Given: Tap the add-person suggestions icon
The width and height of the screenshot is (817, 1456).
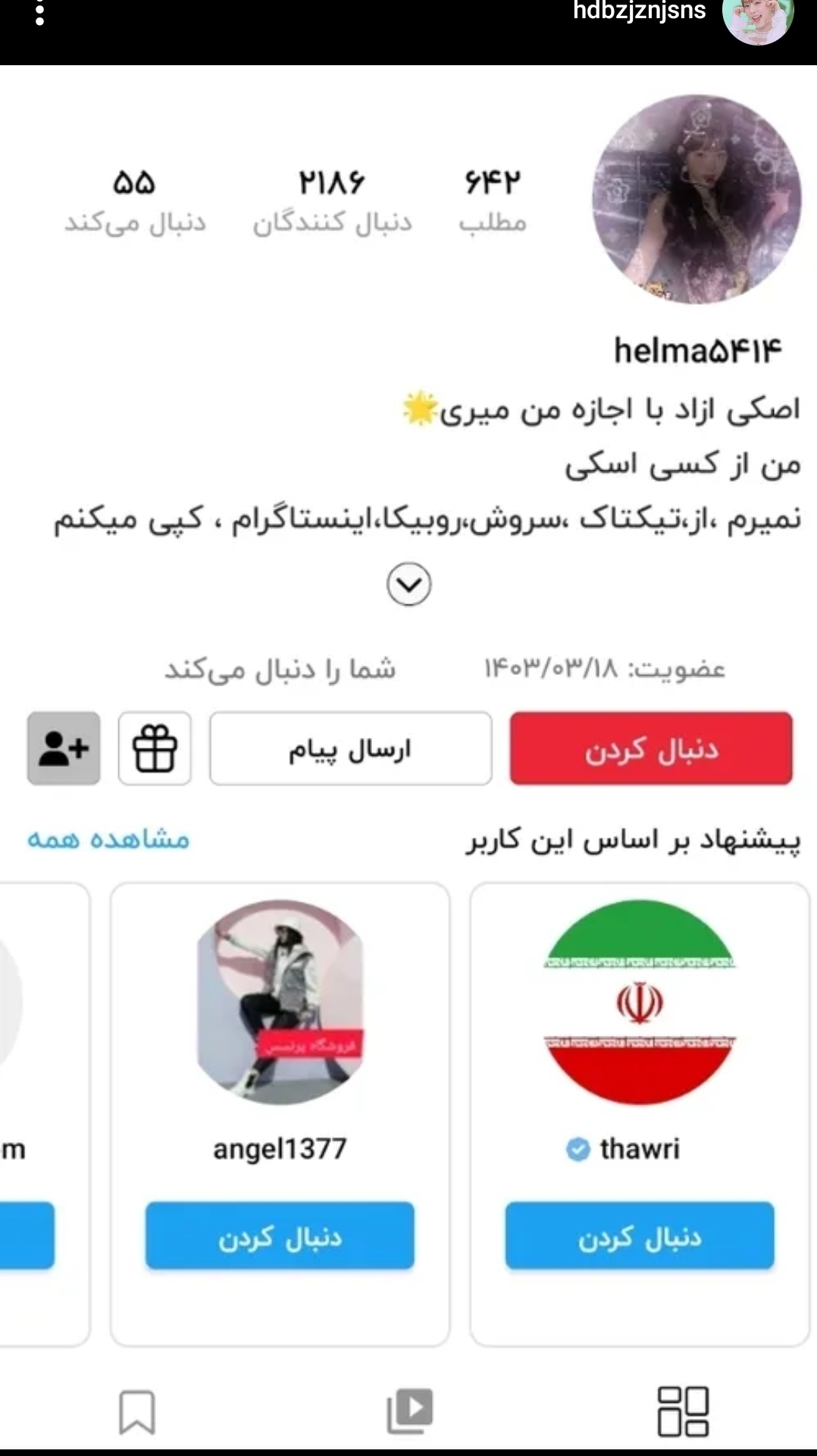Looking at the screenshot, I should point(64,748).
